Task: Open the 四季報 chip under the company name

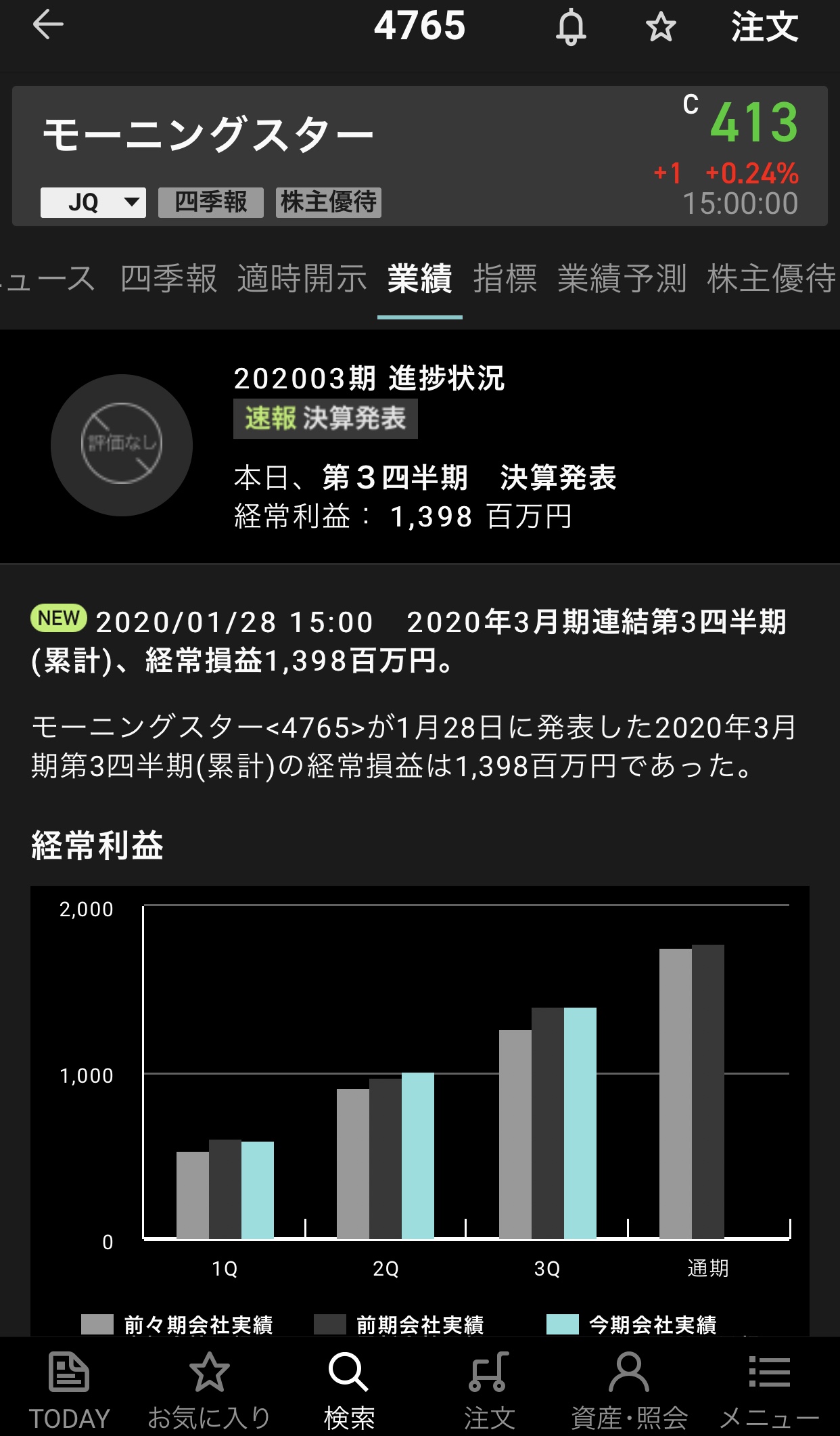Action: pos(211,202)
